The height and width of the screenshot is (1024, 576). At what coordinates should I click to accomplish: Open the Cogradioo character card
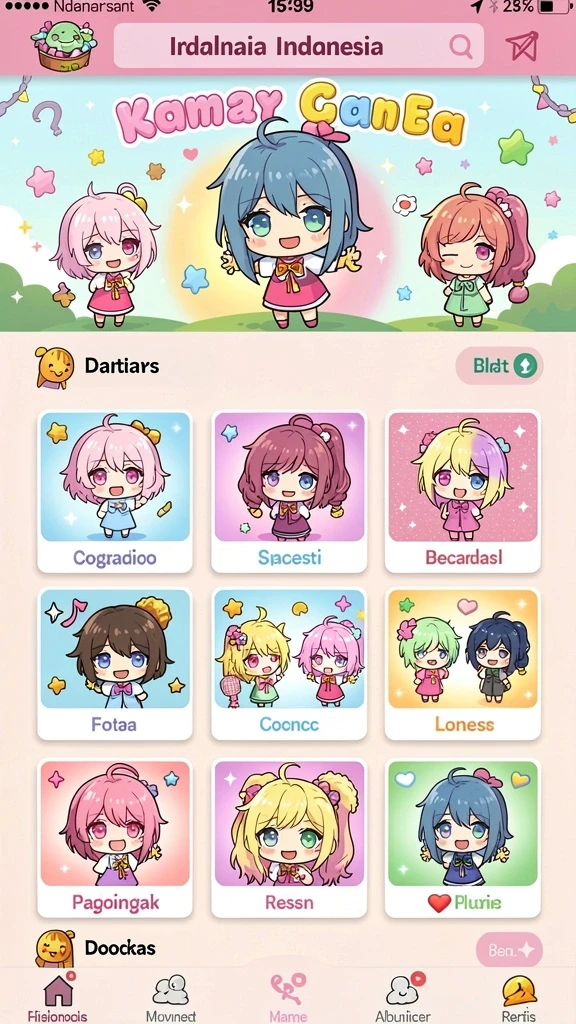pos(115,492)
